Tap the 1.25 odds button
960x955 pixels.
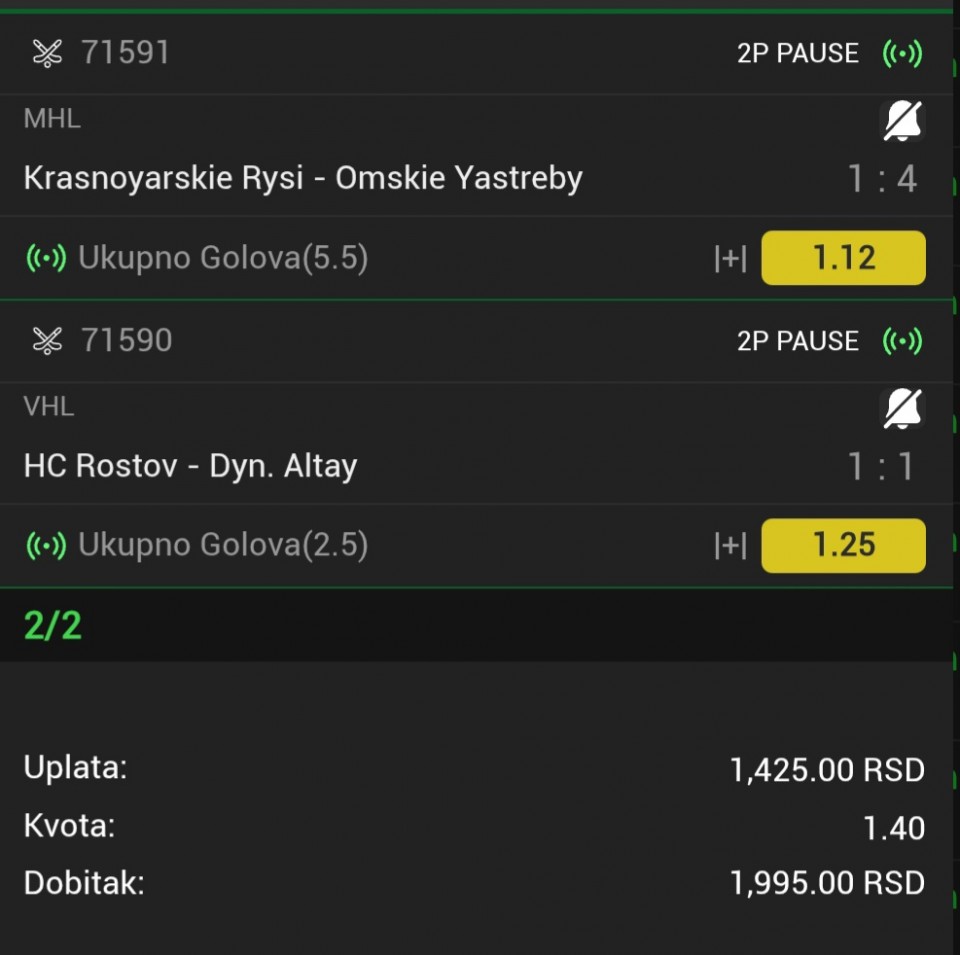coord(843,545)
